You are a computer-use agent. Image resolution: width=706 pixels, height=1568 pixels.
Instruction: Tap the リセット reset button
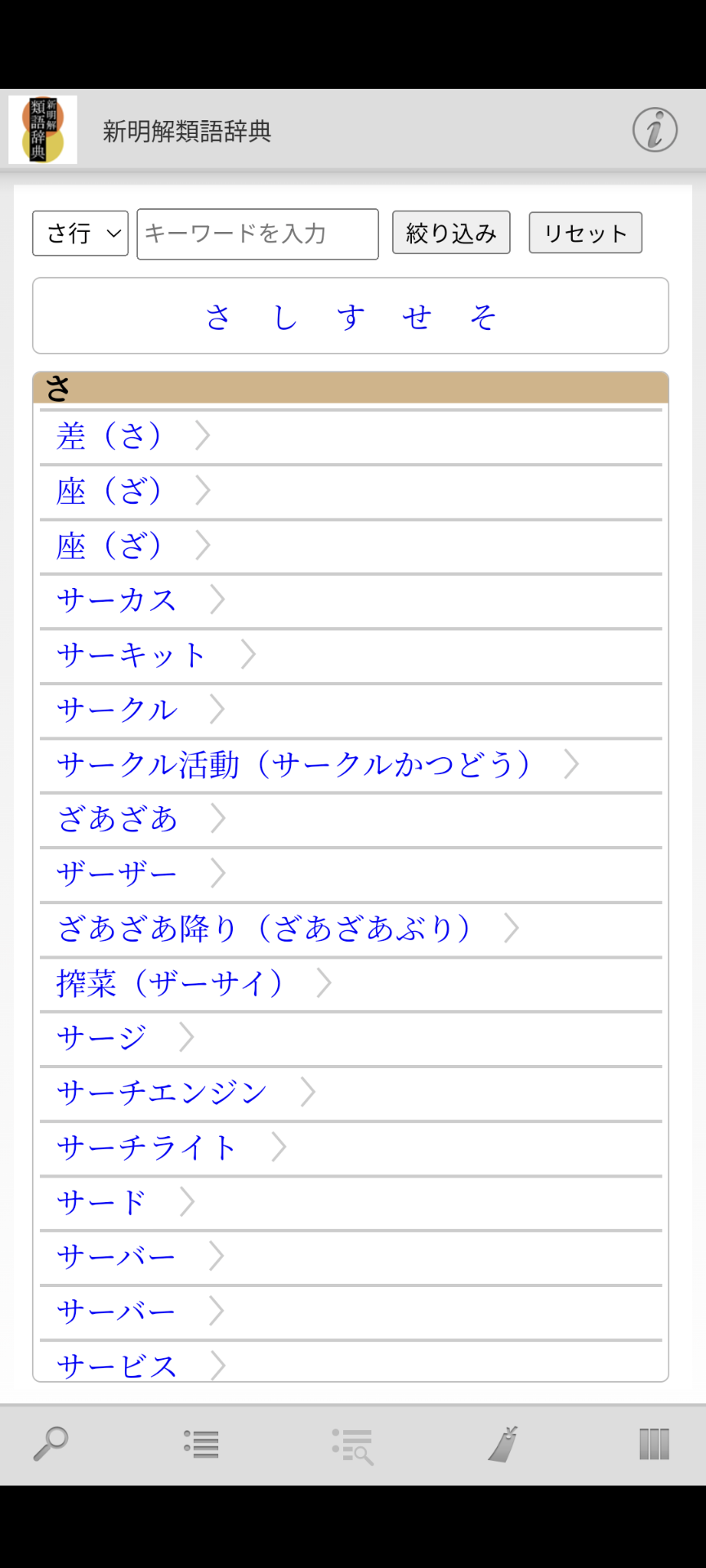pyautogui.click(x=585, y=233)
